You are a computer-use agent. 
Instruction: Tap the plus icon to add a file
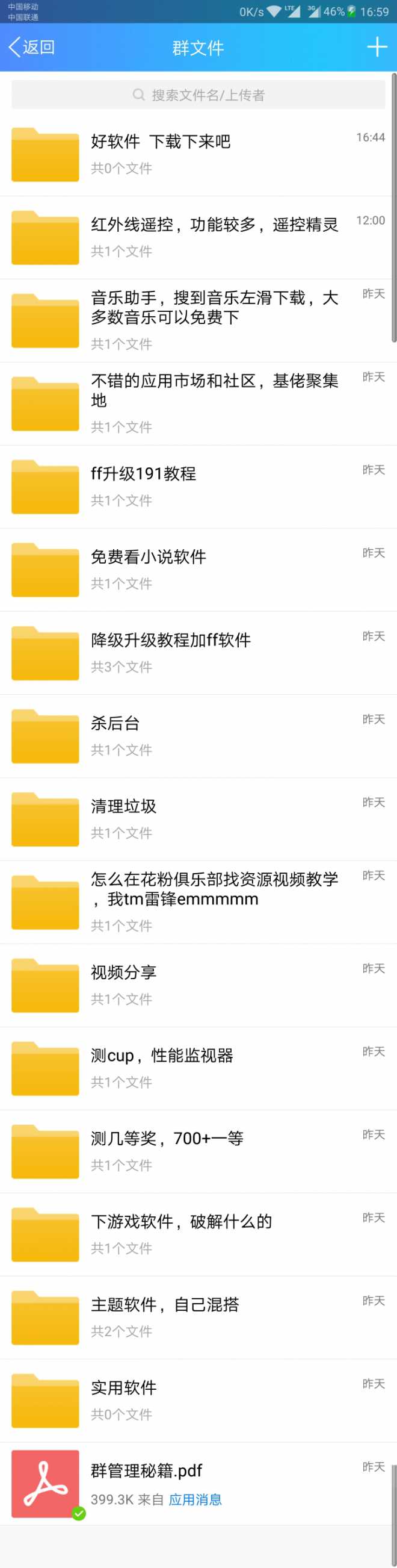click(377, 47)
